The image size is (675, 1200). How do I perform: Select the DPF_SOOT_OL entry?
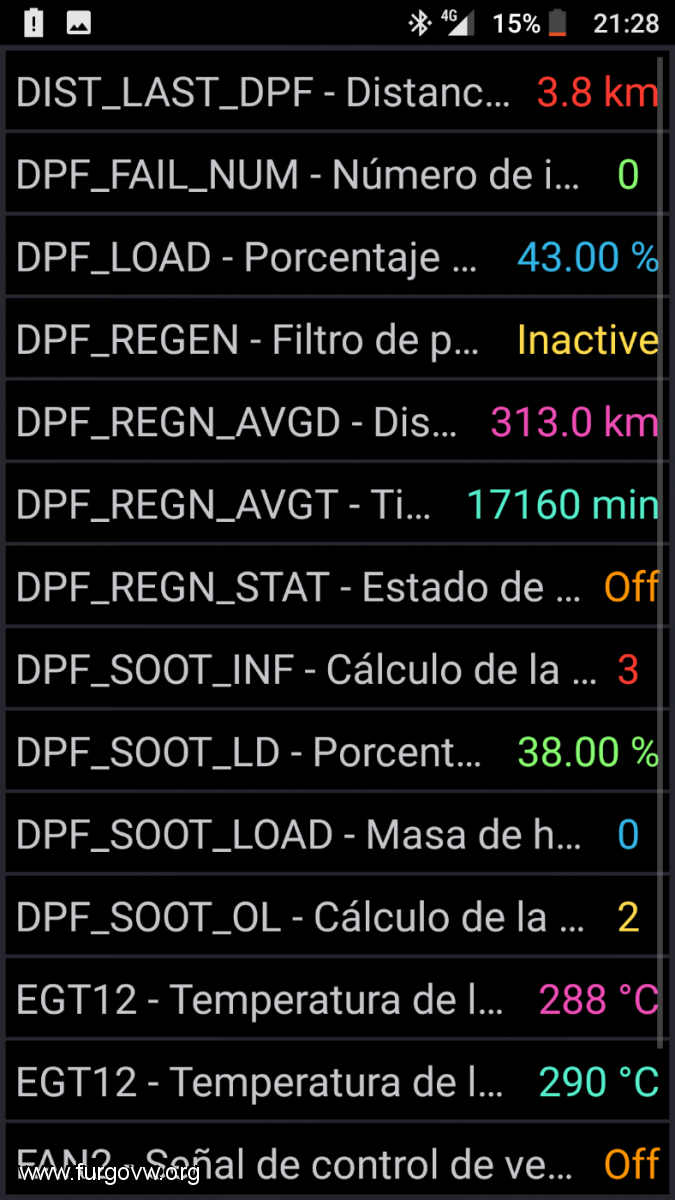click(337, 917)
